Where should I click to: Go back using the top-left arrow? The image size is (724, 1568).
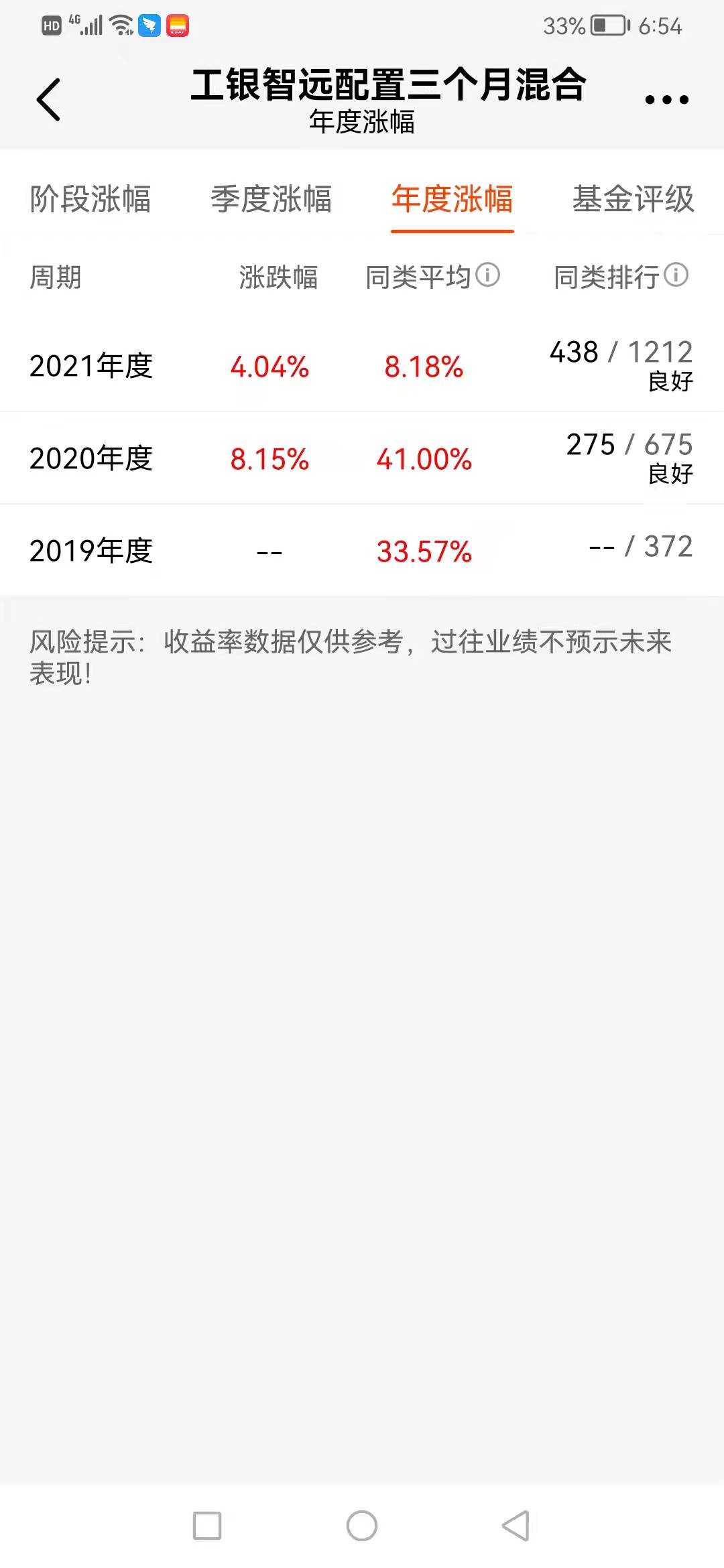[48, 100]
